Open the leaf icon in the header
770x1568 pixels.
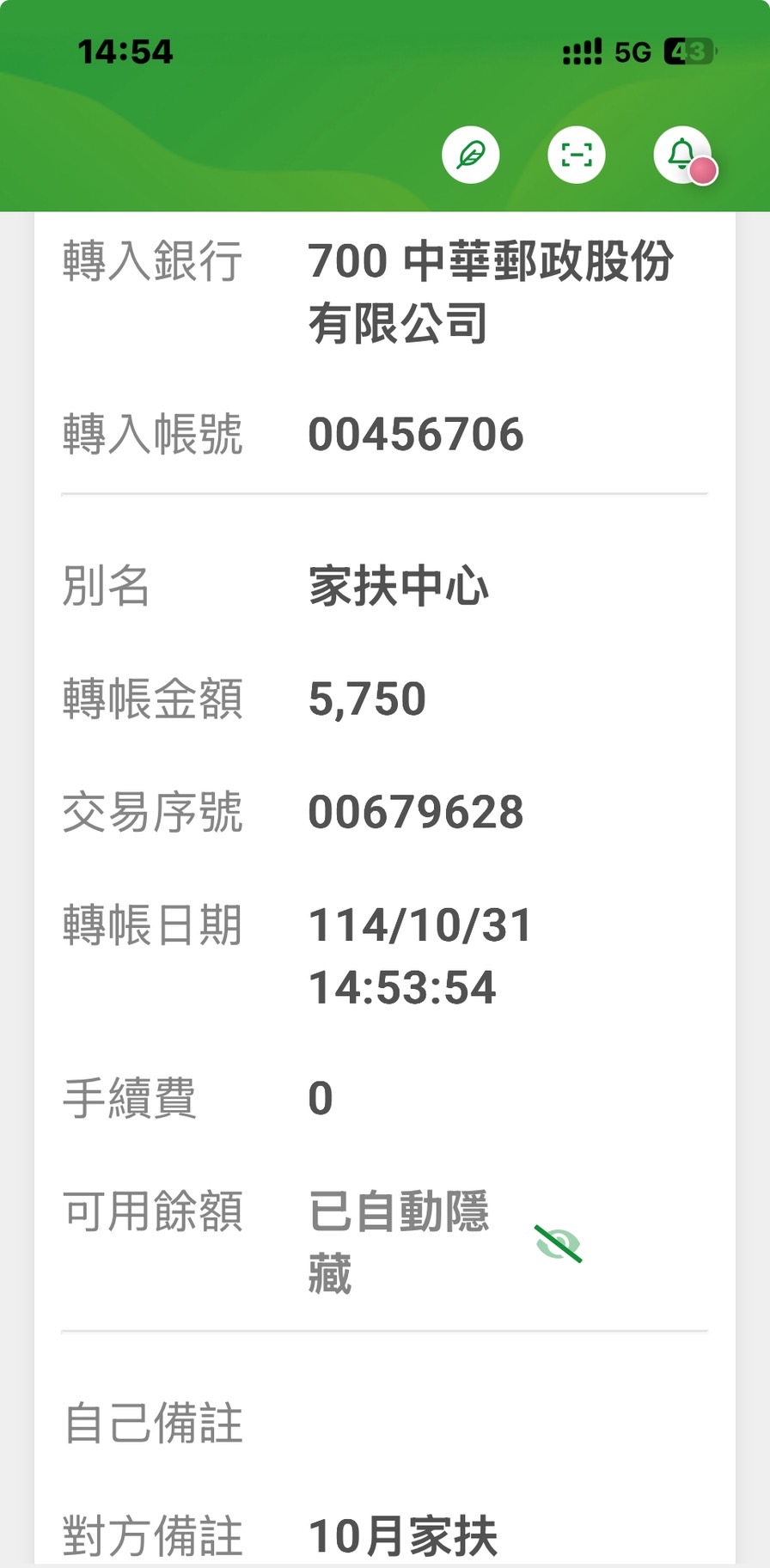(x=470, y=156)
